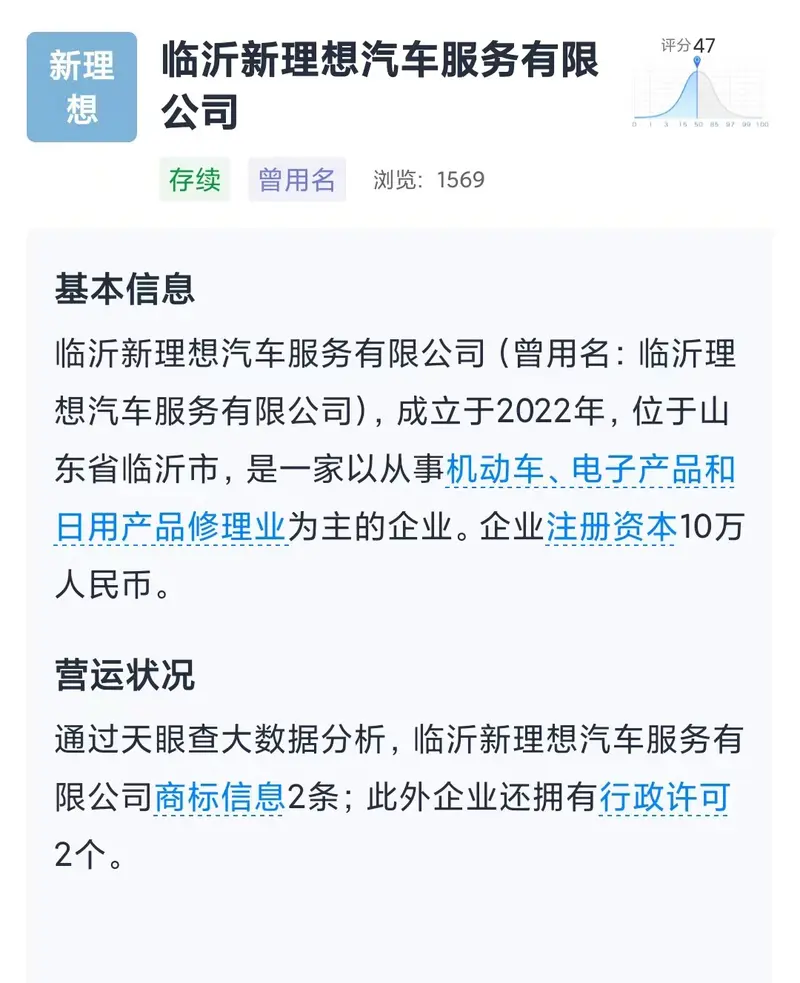Viewport: 800px width, 983px height.
Task: Open the 评分 47 score chart
Action: click(700, 87)
